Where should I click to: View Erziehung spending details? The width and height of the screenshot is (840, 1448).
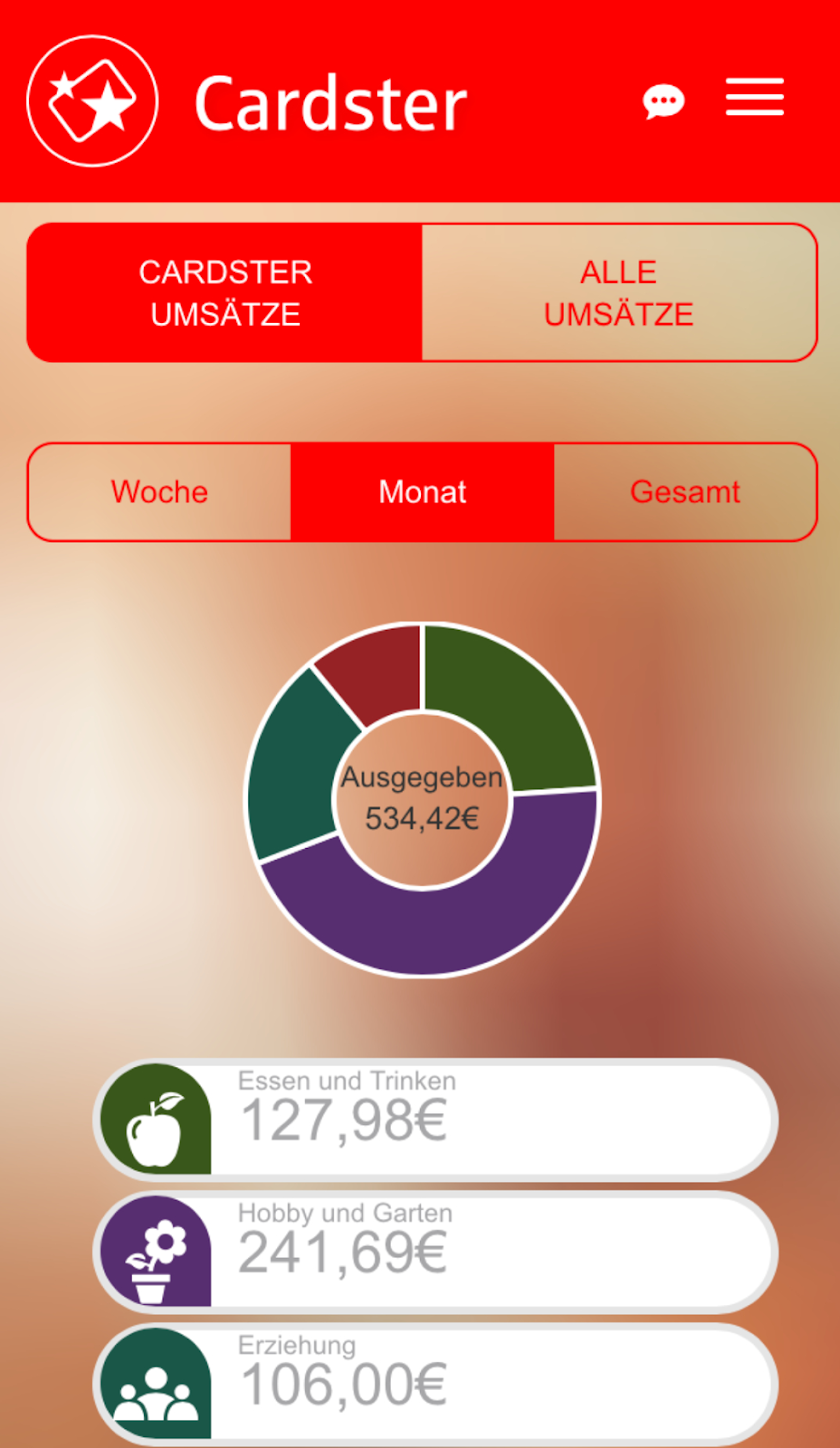[436, 1383]
